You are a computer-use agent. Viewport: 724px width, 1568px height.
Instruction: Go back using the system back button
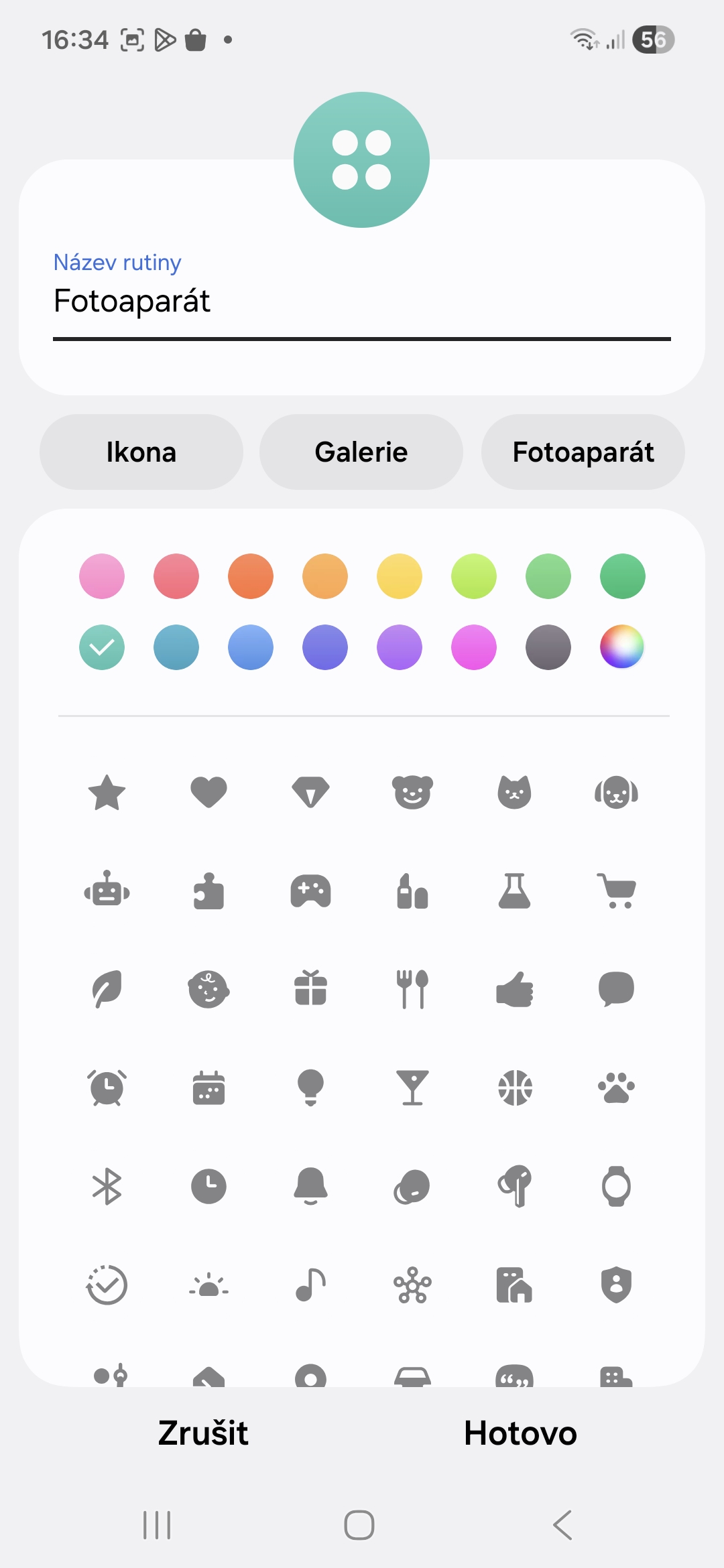[x=562, y=1525]
